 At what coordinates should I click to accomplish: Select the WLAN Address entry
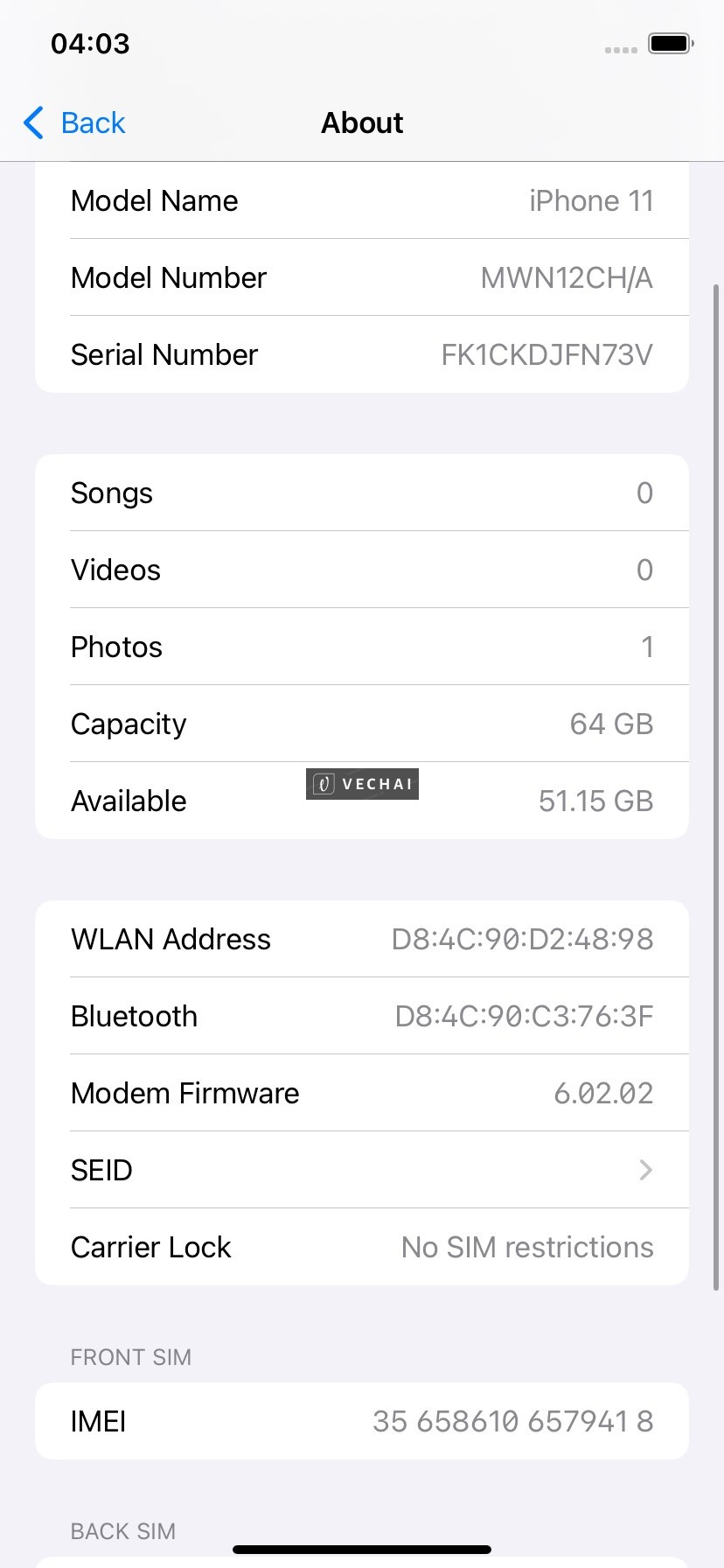pos(361,938)
